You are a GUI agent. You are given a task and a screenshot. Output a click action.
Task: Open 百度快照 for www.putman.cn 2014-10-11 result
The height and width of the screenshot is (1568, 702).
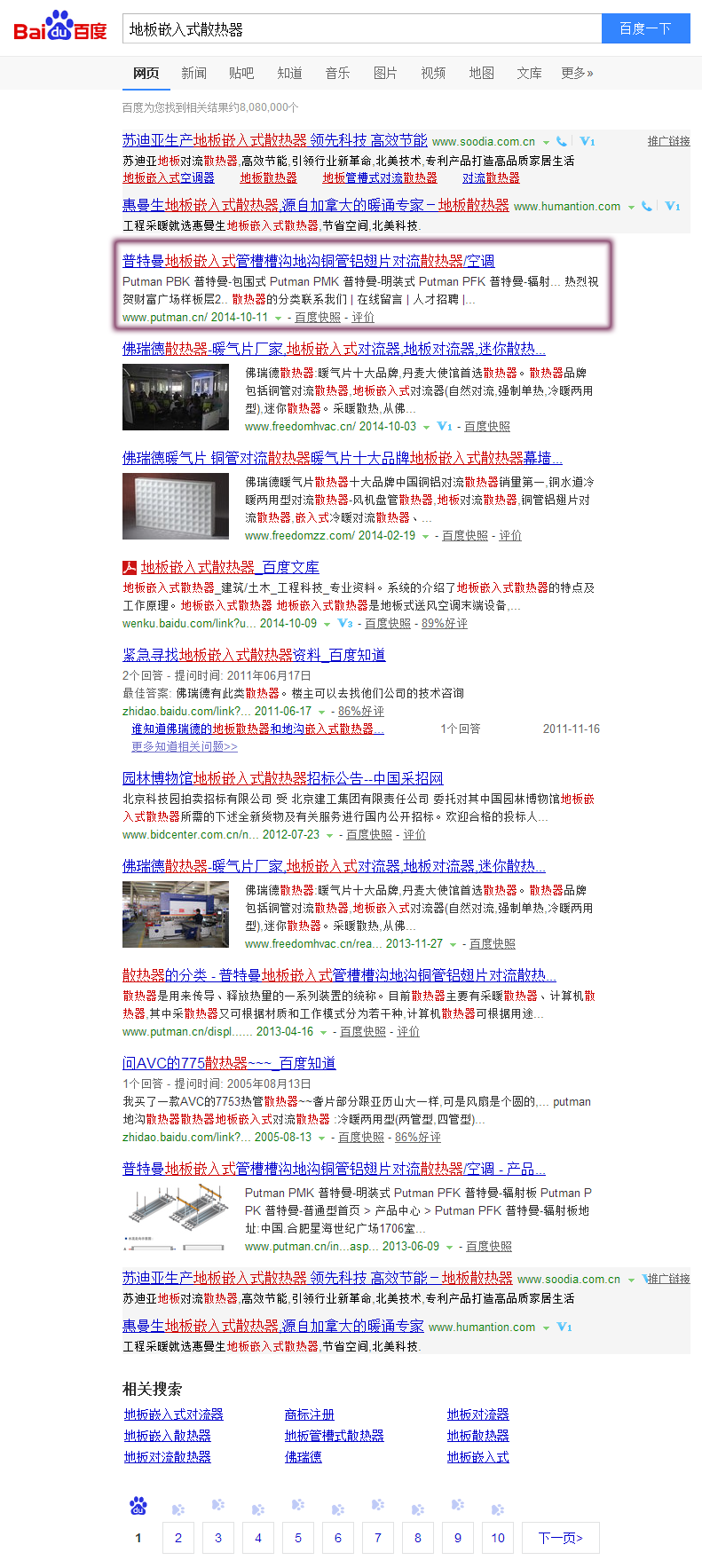(x=318, y=318)
